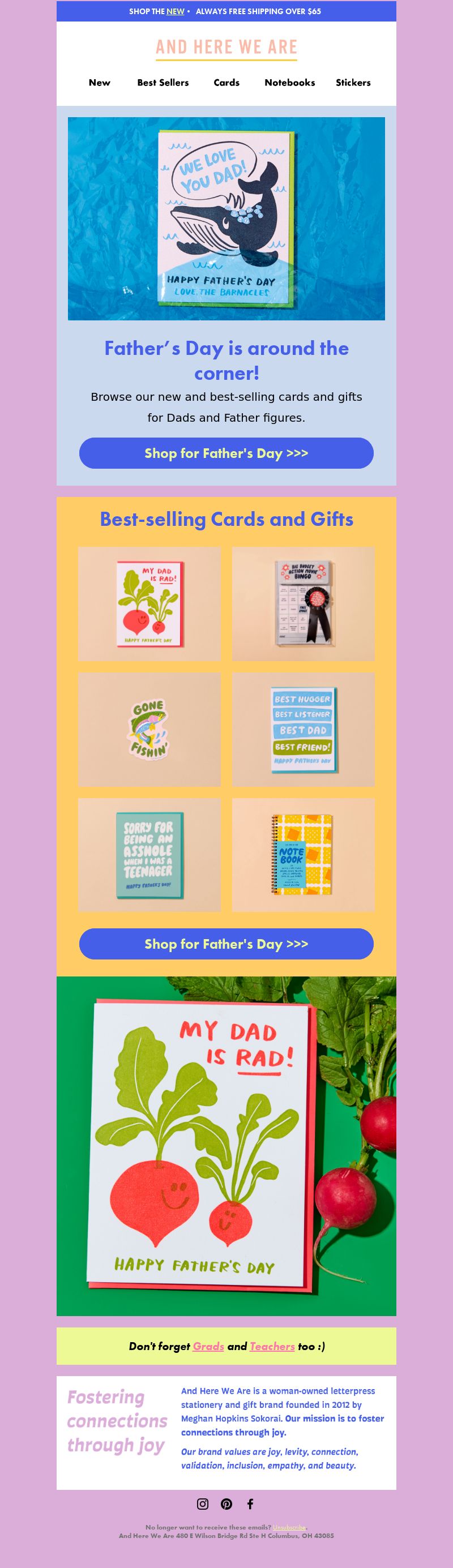
Task: Open the Action Movie Bingo product tile
Action: pyautogui.click(x=303, y=604)
